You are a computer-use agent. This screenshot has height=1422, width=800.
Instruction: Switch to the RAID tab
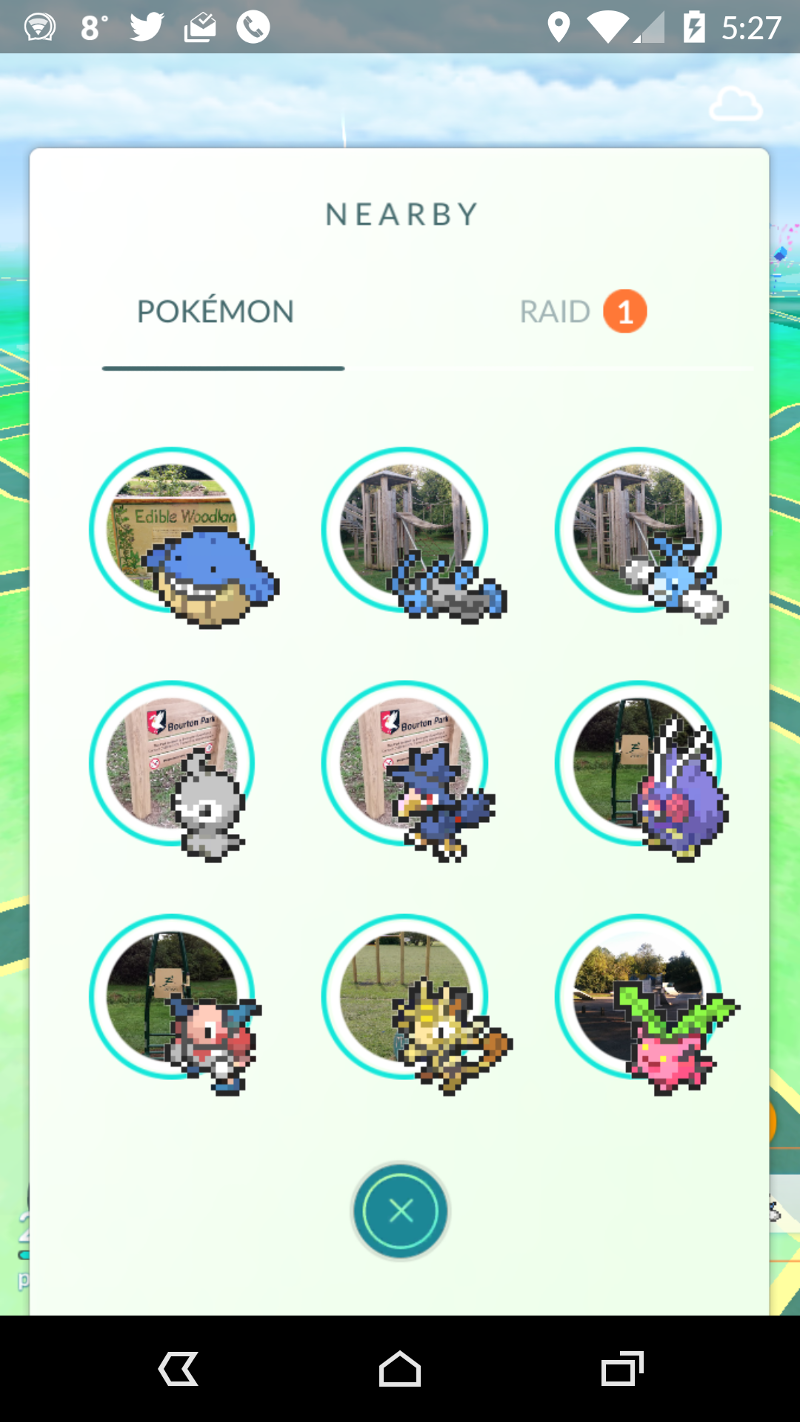click(555, 311)
